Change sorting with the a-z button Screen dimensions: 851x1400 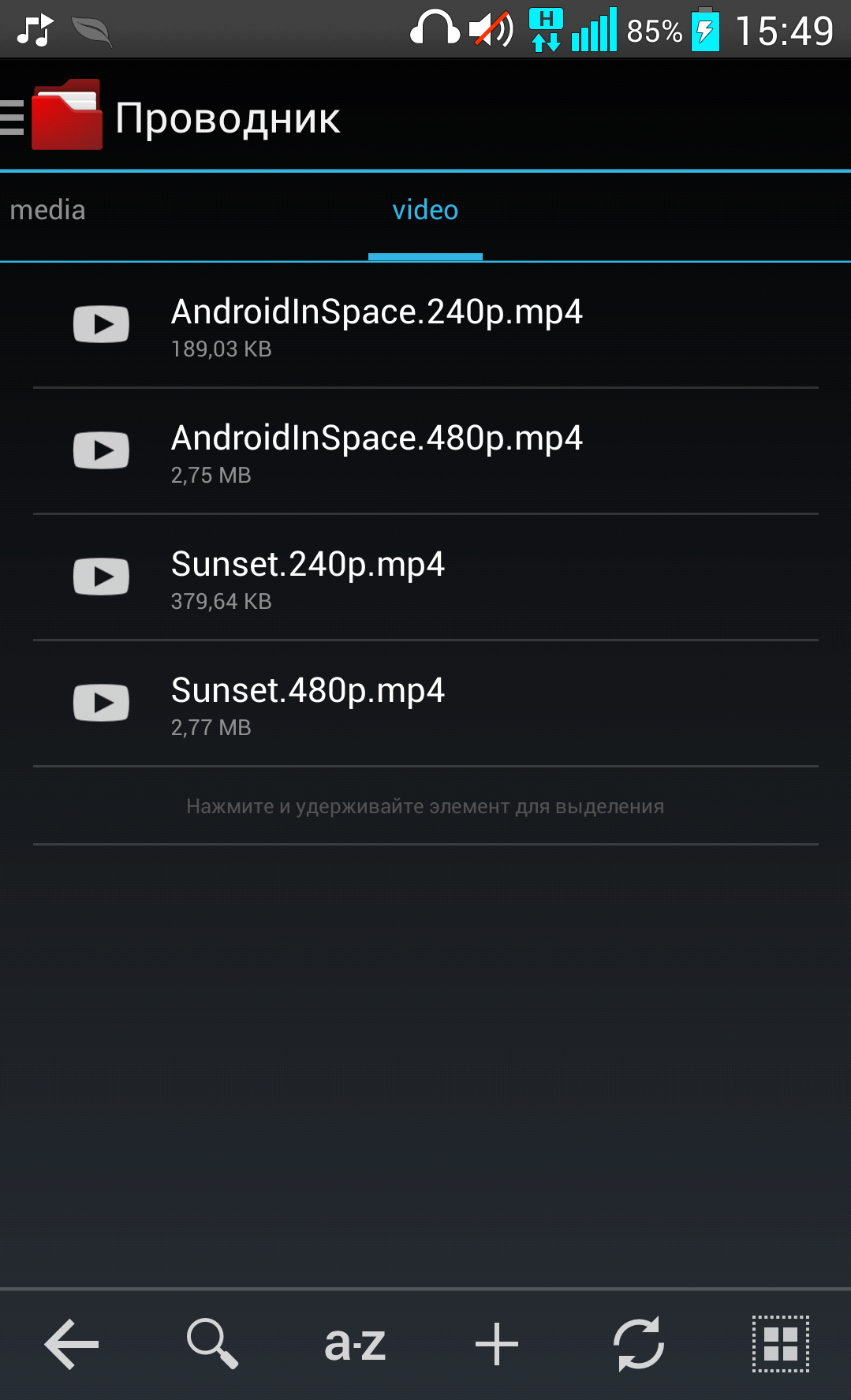pyautogui.click(x=355, y=1343)
